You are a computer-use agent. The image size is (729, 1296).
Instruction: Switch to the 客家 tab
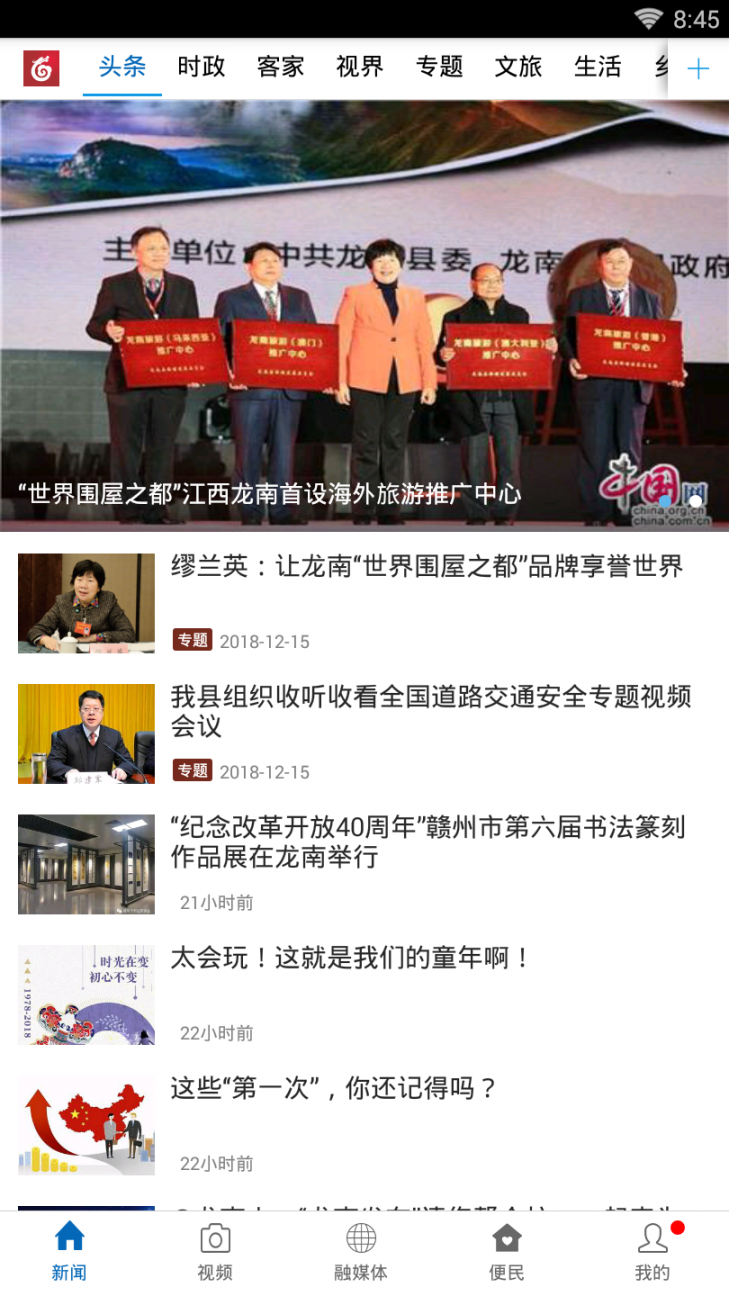(x=280, y=67)
